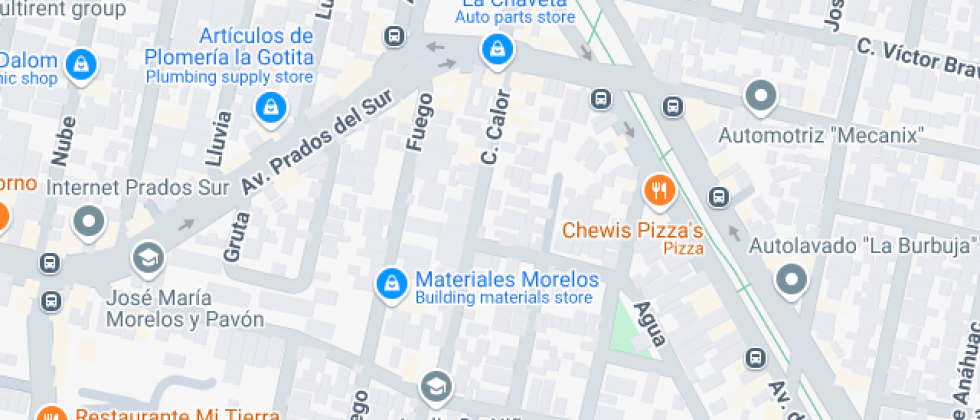Tap the Internet Prados Sur pin

click(x=90, y=222)
